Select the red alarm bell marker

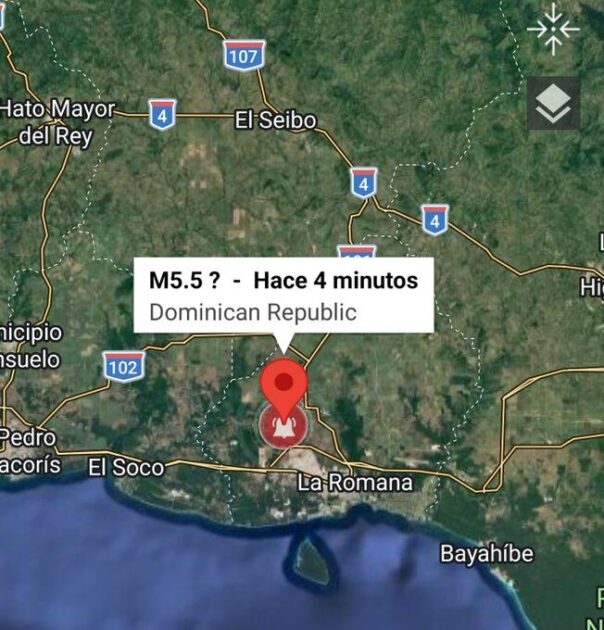click(x=284, y=427)
